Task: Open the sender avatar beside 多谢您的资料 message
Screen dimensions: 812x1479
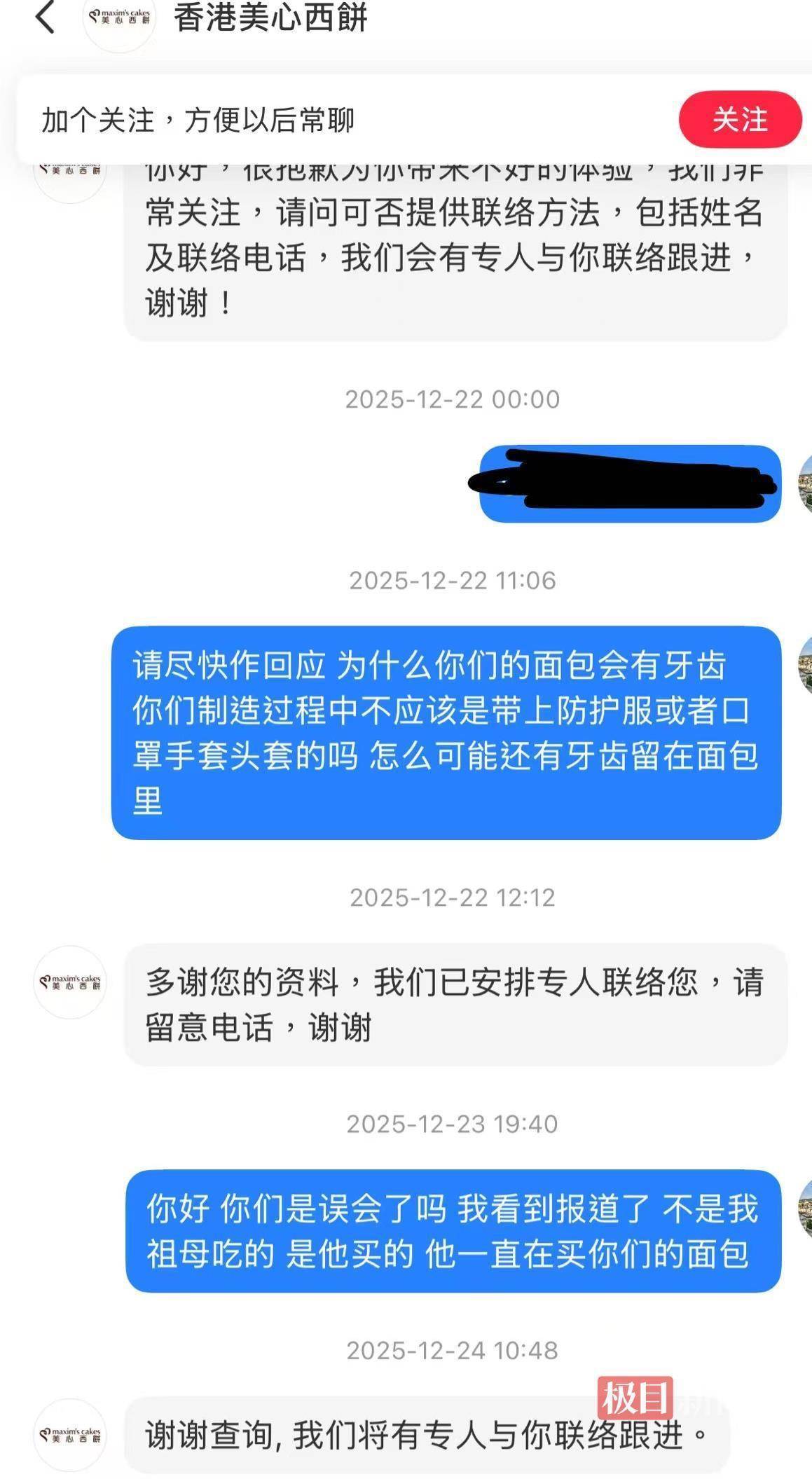Action: (x=70, y=982)
